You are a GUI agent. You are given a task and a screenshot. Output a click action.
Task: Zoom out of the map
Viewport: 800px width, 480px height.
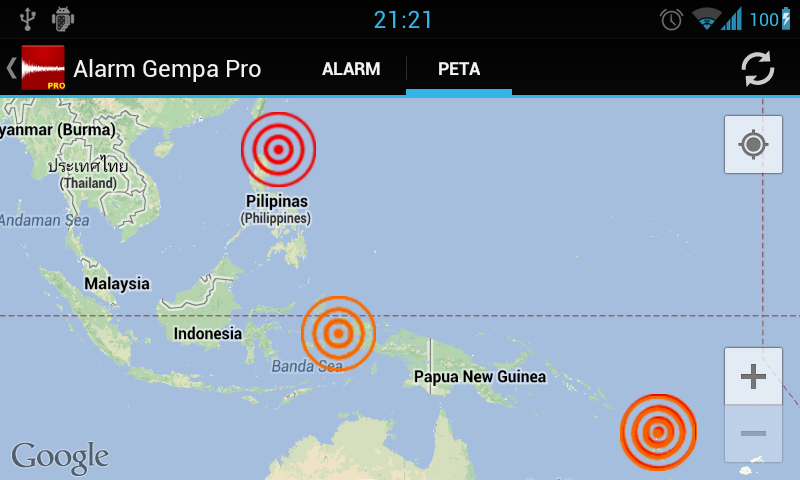point(753,433)
